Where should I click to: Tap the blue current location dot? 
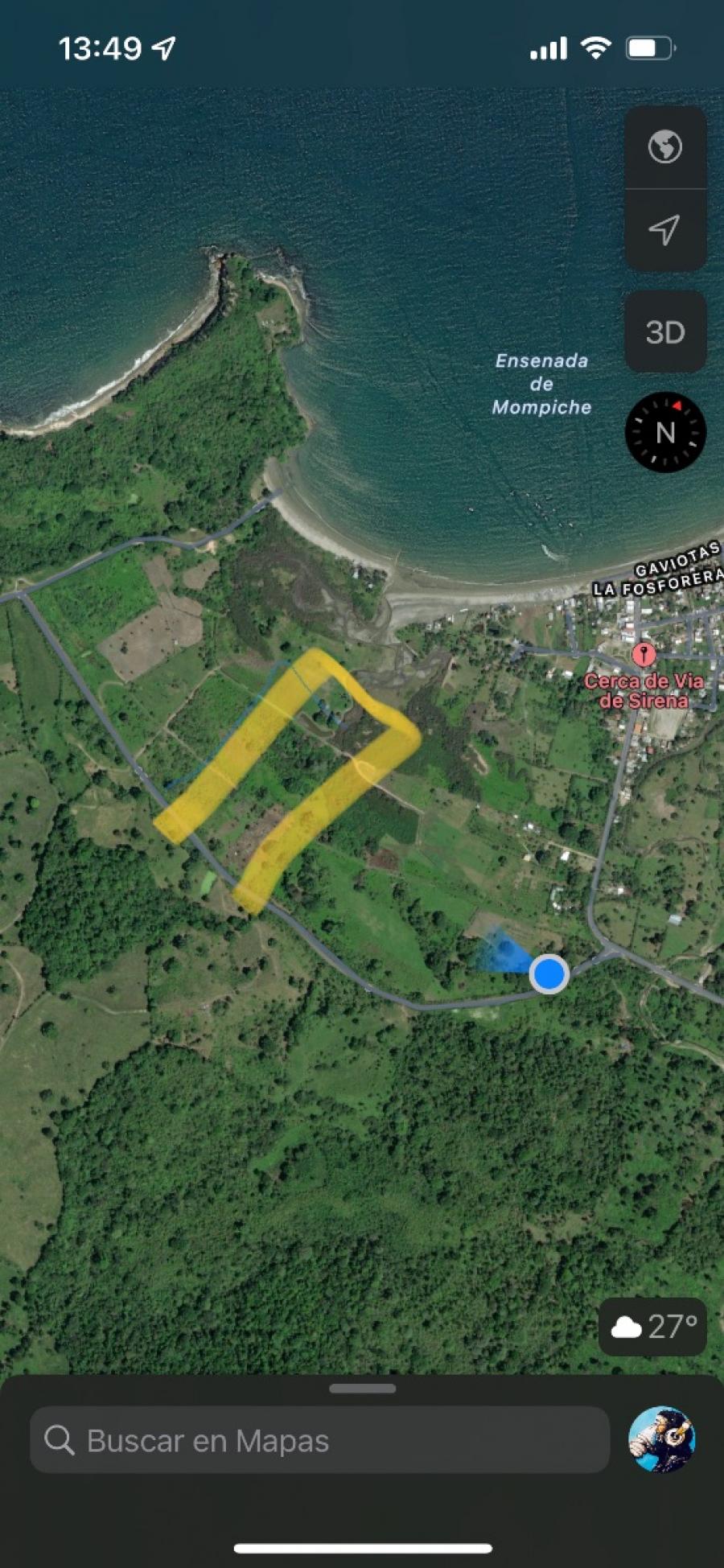tap(549, 973)
